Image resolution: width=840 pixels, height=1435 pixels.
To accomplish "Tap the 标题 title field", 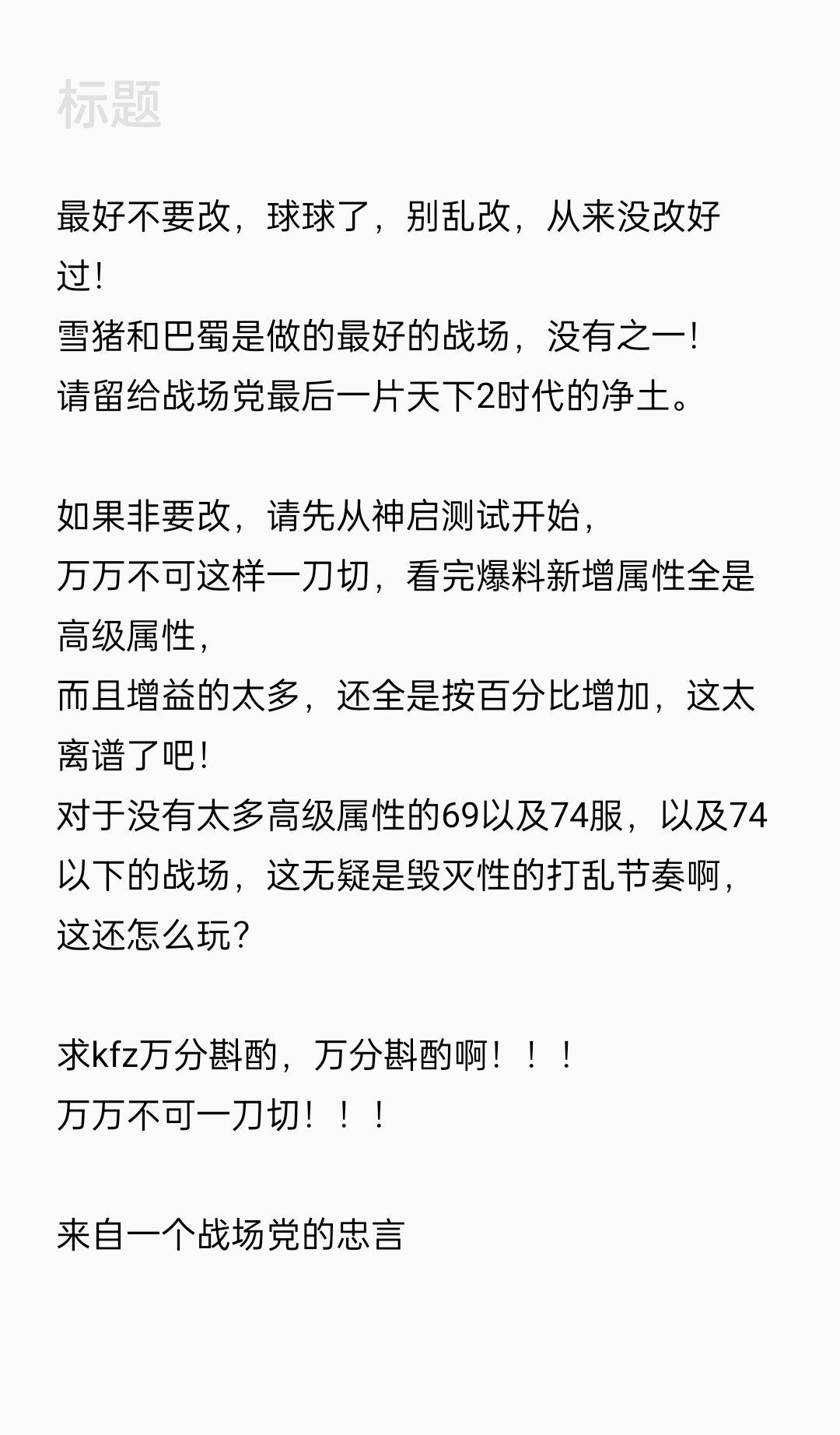I will 420,104.
